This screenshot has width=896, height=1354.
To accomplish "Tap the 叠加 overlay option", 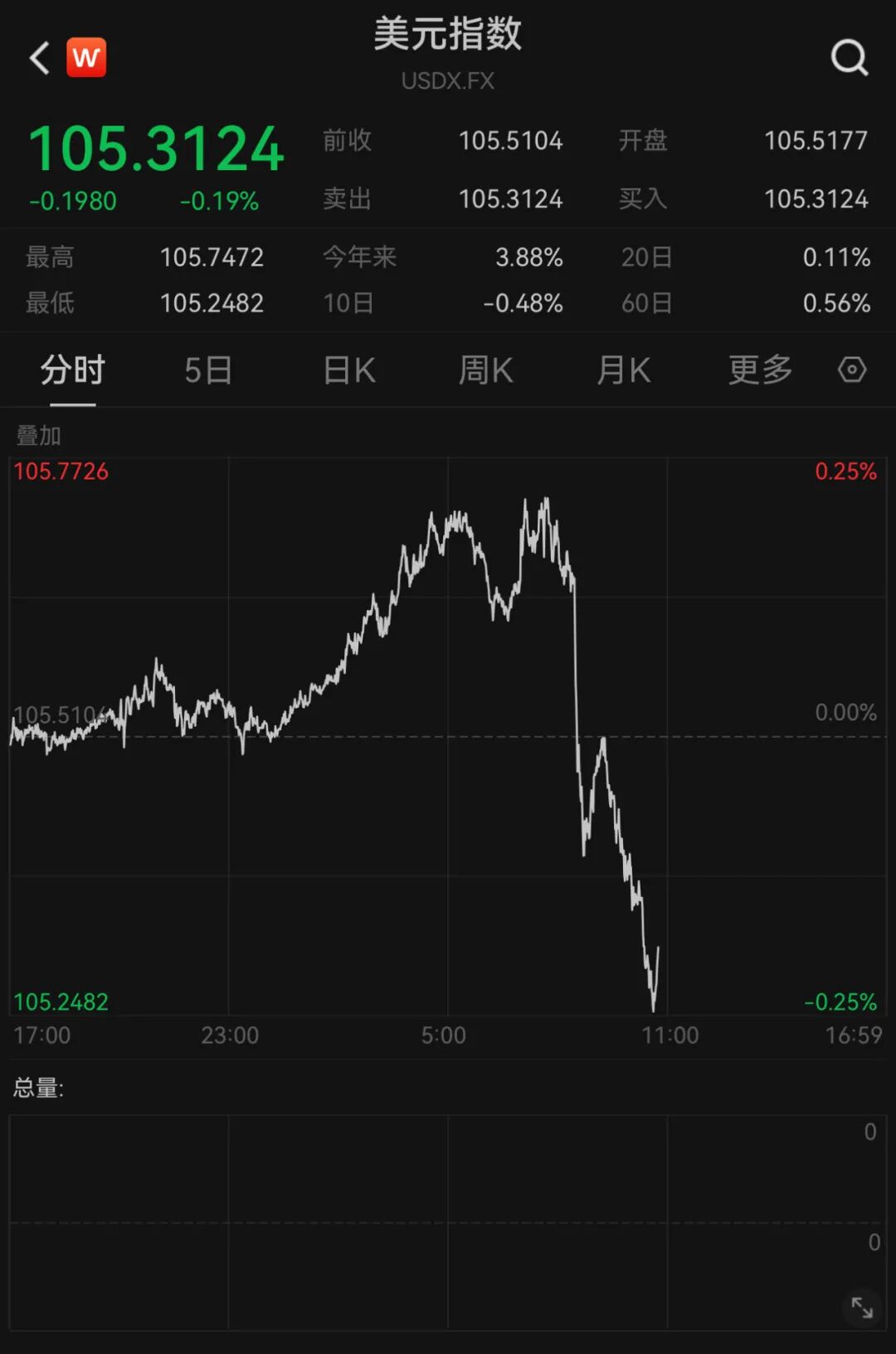I will coord(39,435).
